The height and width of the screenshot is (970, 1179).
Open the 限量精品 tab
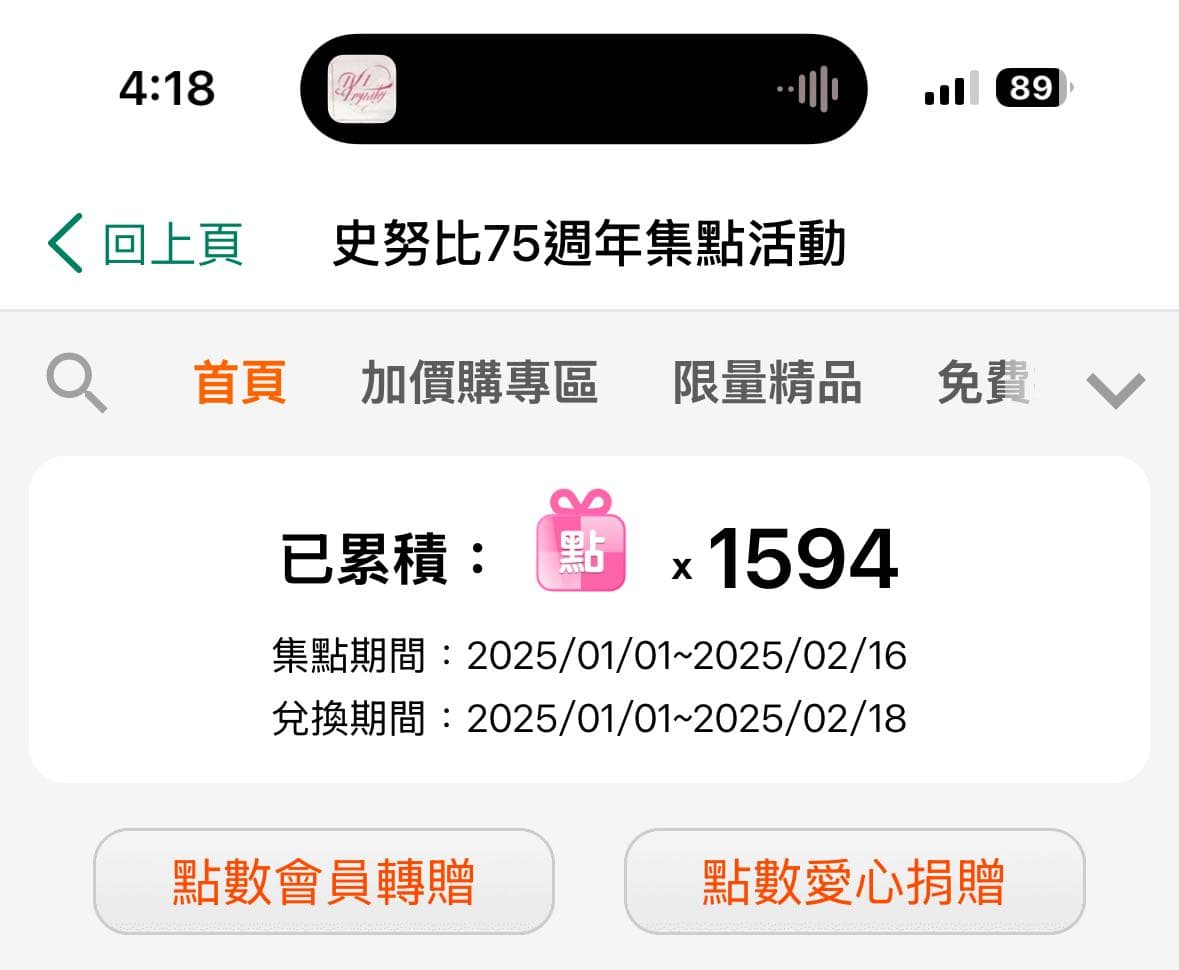767,384
